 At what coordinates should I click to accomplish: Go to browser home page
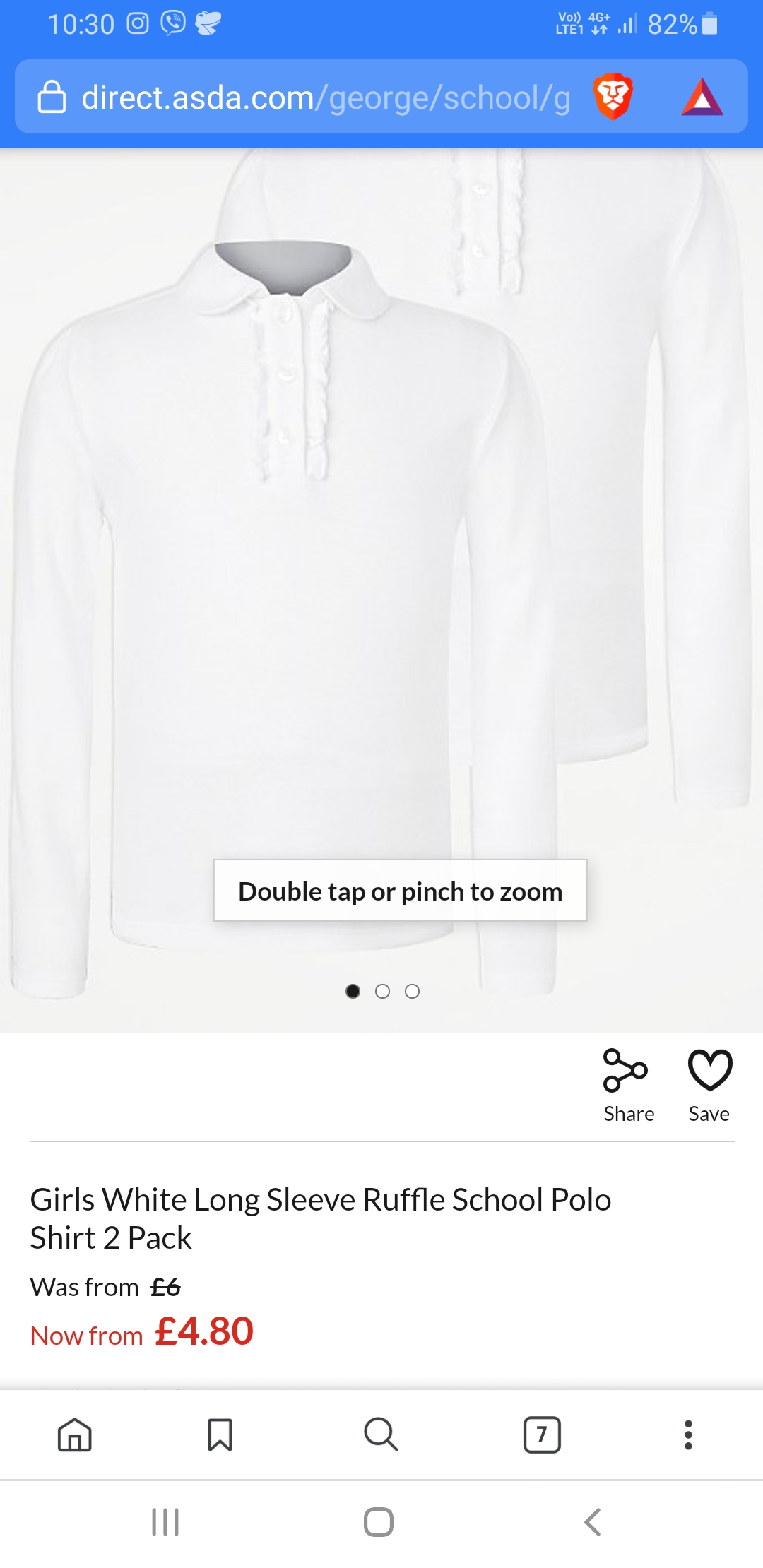pos(75,1435)
